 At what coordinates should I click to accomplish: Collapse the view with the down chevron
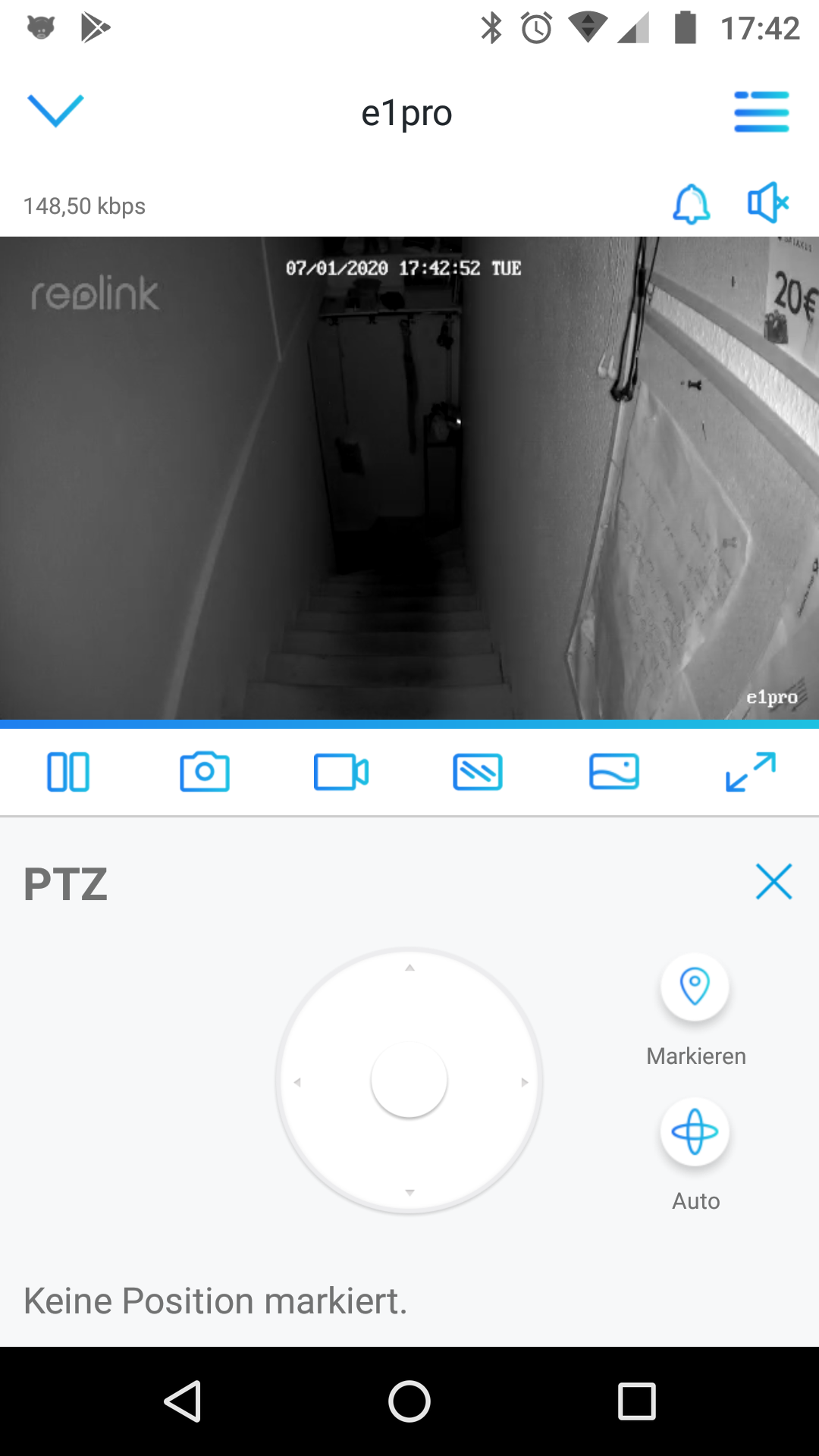click(55, 111)
